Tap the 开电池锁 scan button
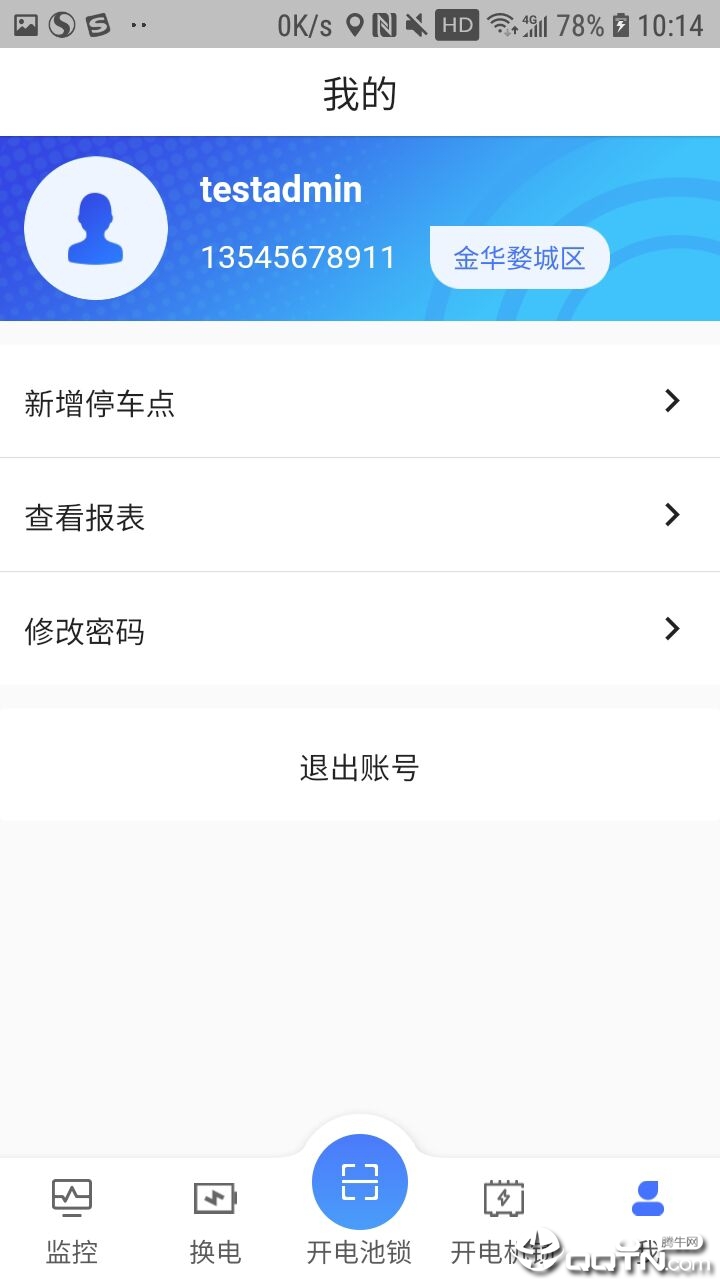The width and height of the screenshot is (720, 1280). 360,1183
